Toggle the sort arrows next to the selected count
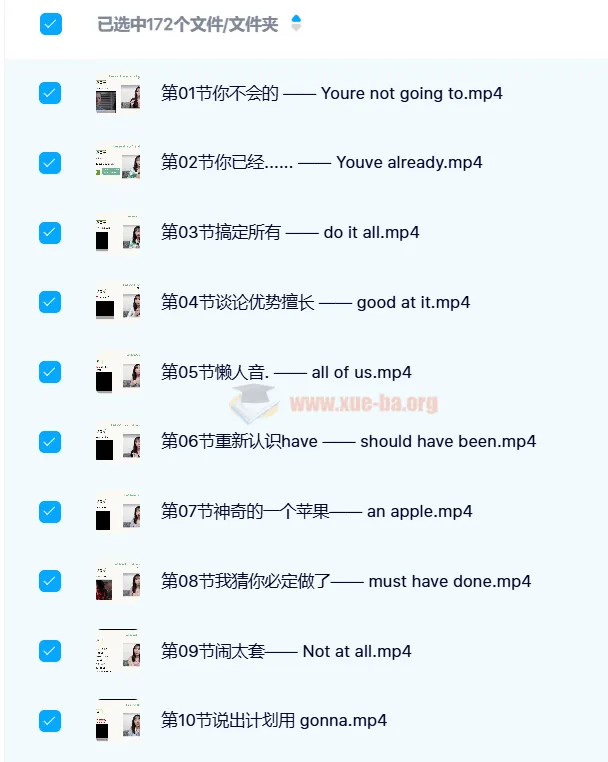 click(x=296, y=23)
